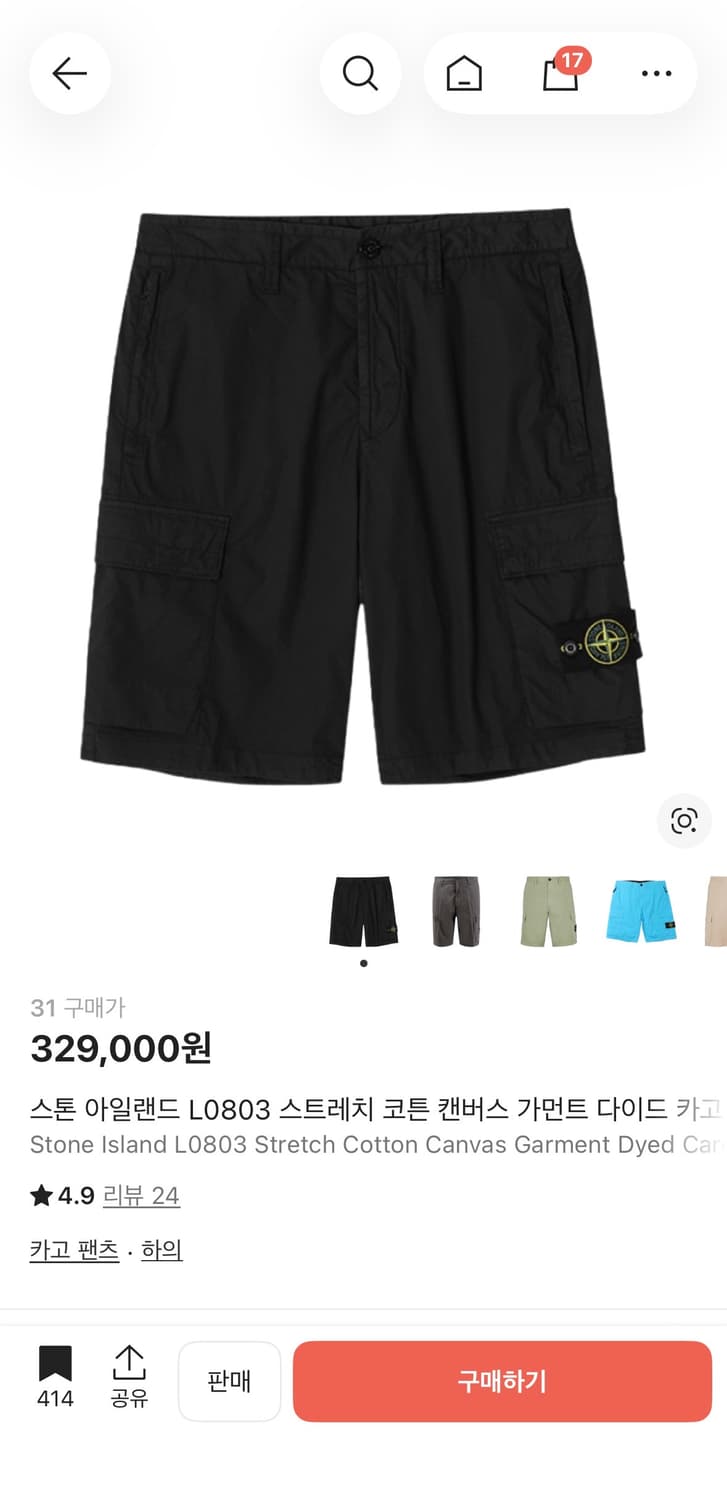The width and height of the screenshot is (727, 1500).
Task: Open the search icon
Action: tap(360, 74)
